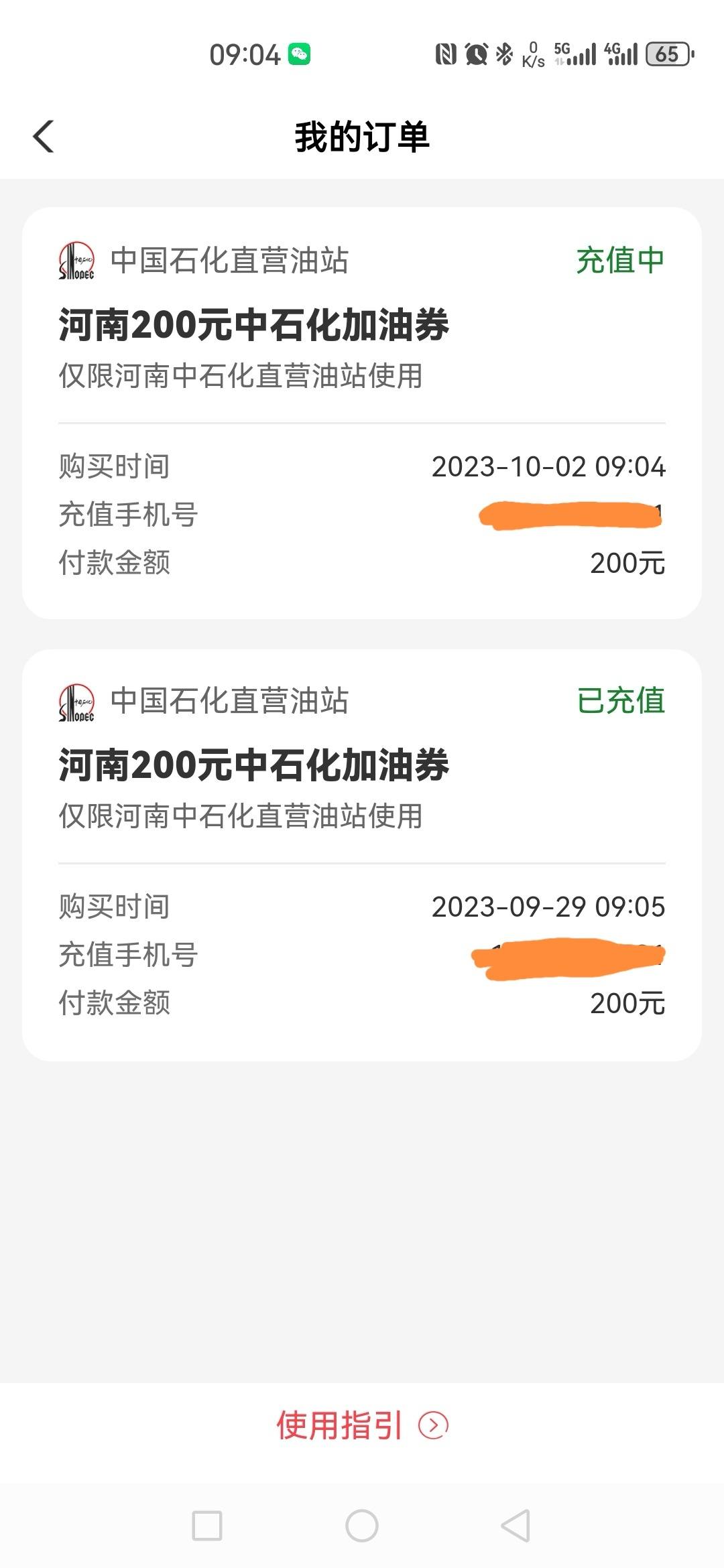This screenshot has width=724, height=1568.
Task: Open the order with status 已充值
Action: click(x=362, y=854)
